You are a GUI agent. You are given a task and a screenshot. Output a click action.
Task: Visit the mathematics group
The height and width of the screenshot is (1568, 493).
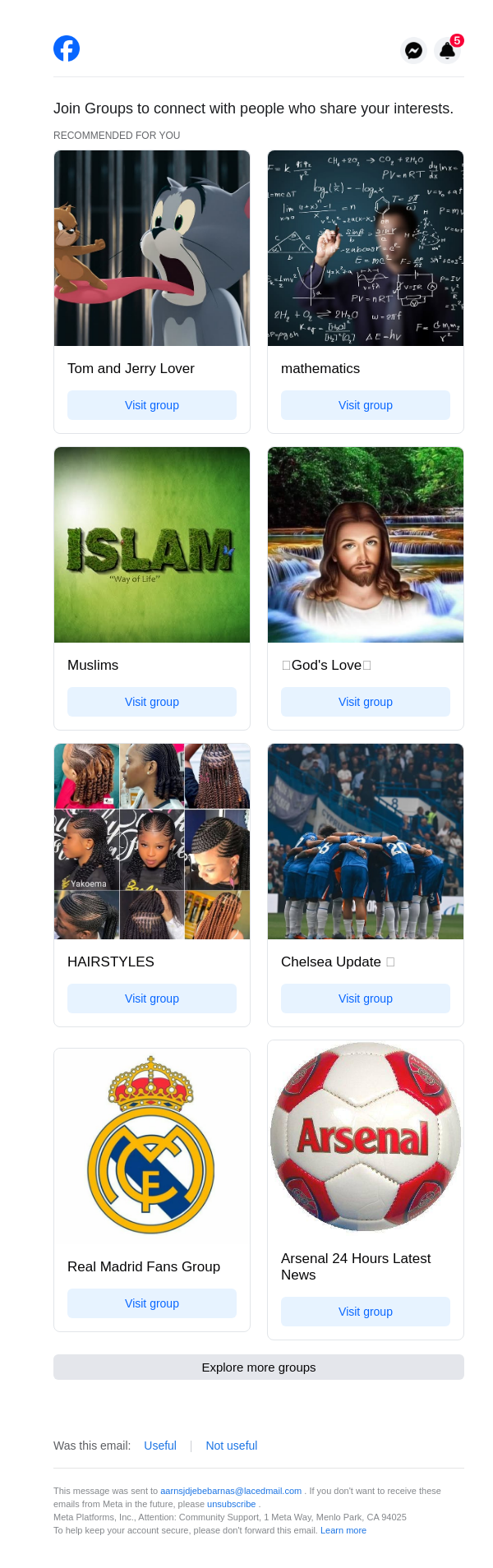(x=366, y=405)
